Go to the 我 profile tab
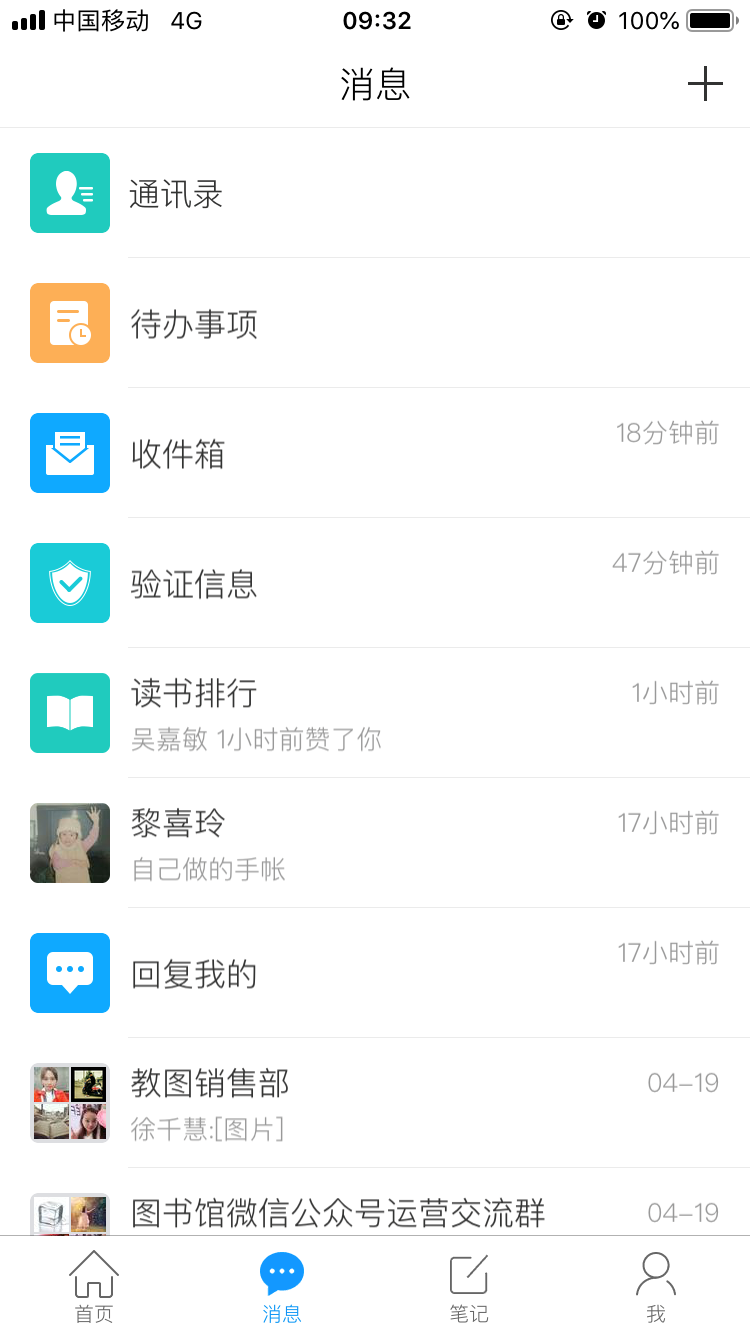This screenshot has height=1334, width=750. (x=656, y=1287)
